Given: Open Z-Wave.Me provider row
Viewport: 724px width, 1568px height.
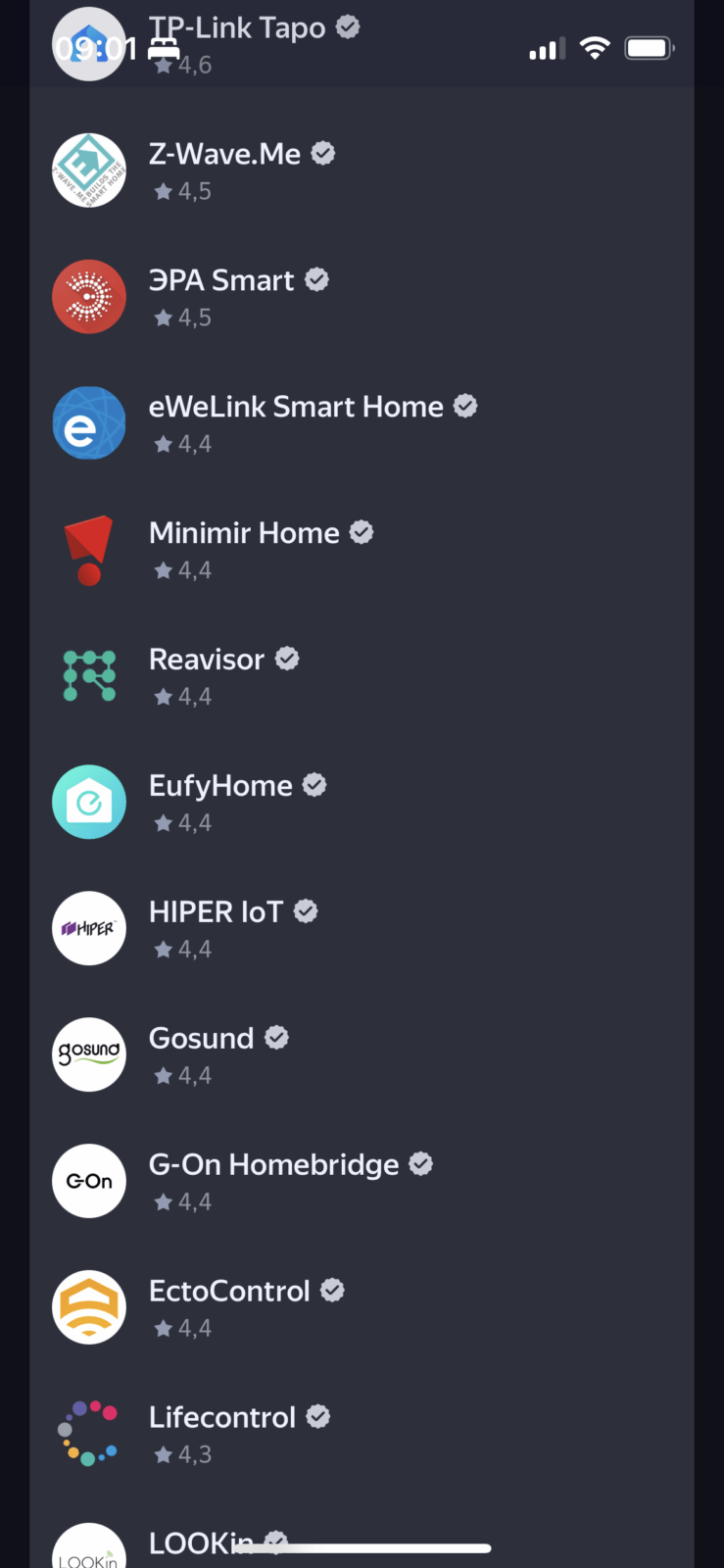Looking at the screenshot, I should [225, 171].
